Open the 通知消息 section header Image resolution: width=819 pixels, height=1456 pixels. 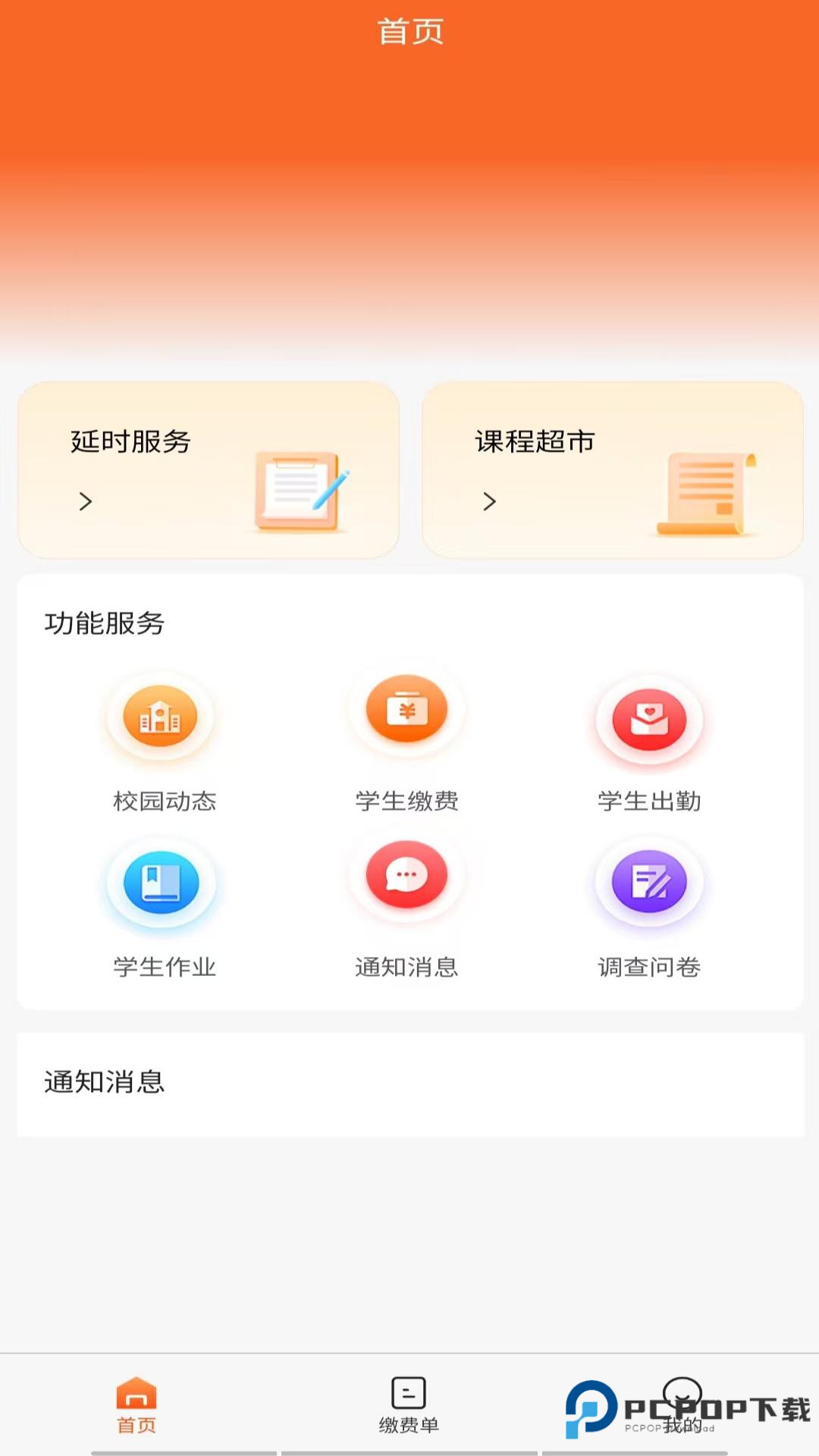pos(105,1083)
